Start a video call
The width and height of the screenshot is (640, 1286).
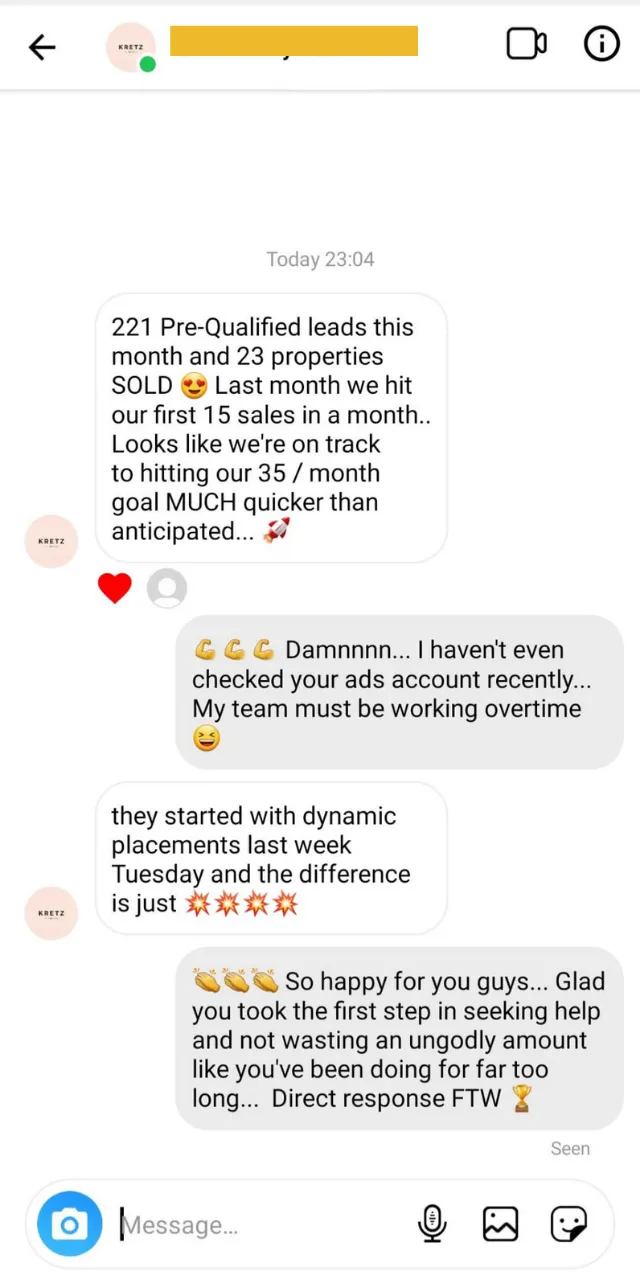click(x=526, y=44)
